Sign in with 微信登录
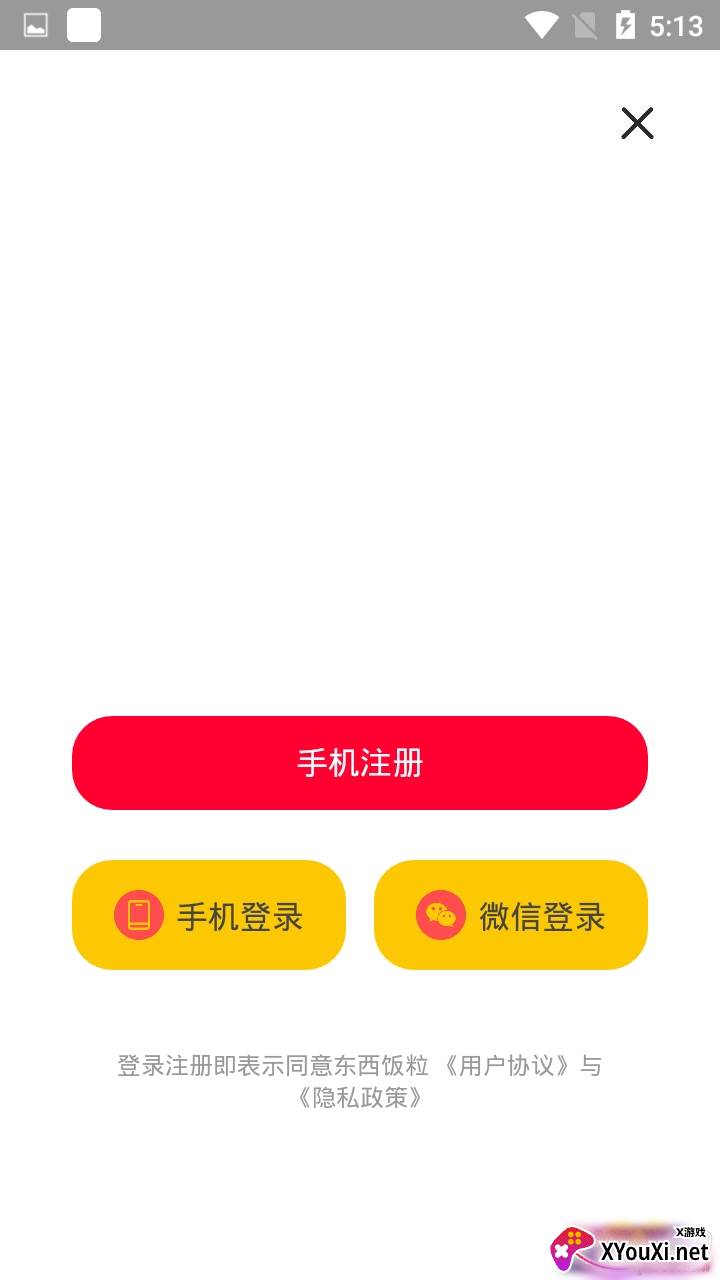The width and height of the screenshot is (720, 1280). tap(511, 915)
